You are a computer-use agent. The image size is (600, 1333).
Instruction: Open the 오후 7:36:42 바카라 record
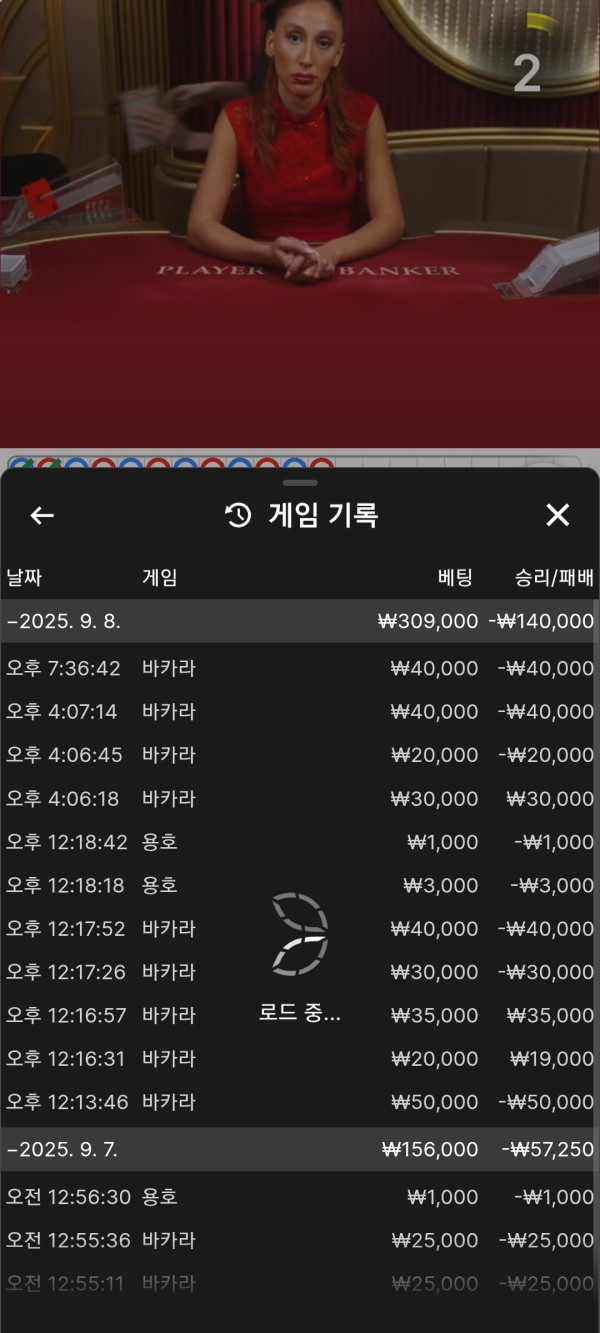(x=298, y=668)
